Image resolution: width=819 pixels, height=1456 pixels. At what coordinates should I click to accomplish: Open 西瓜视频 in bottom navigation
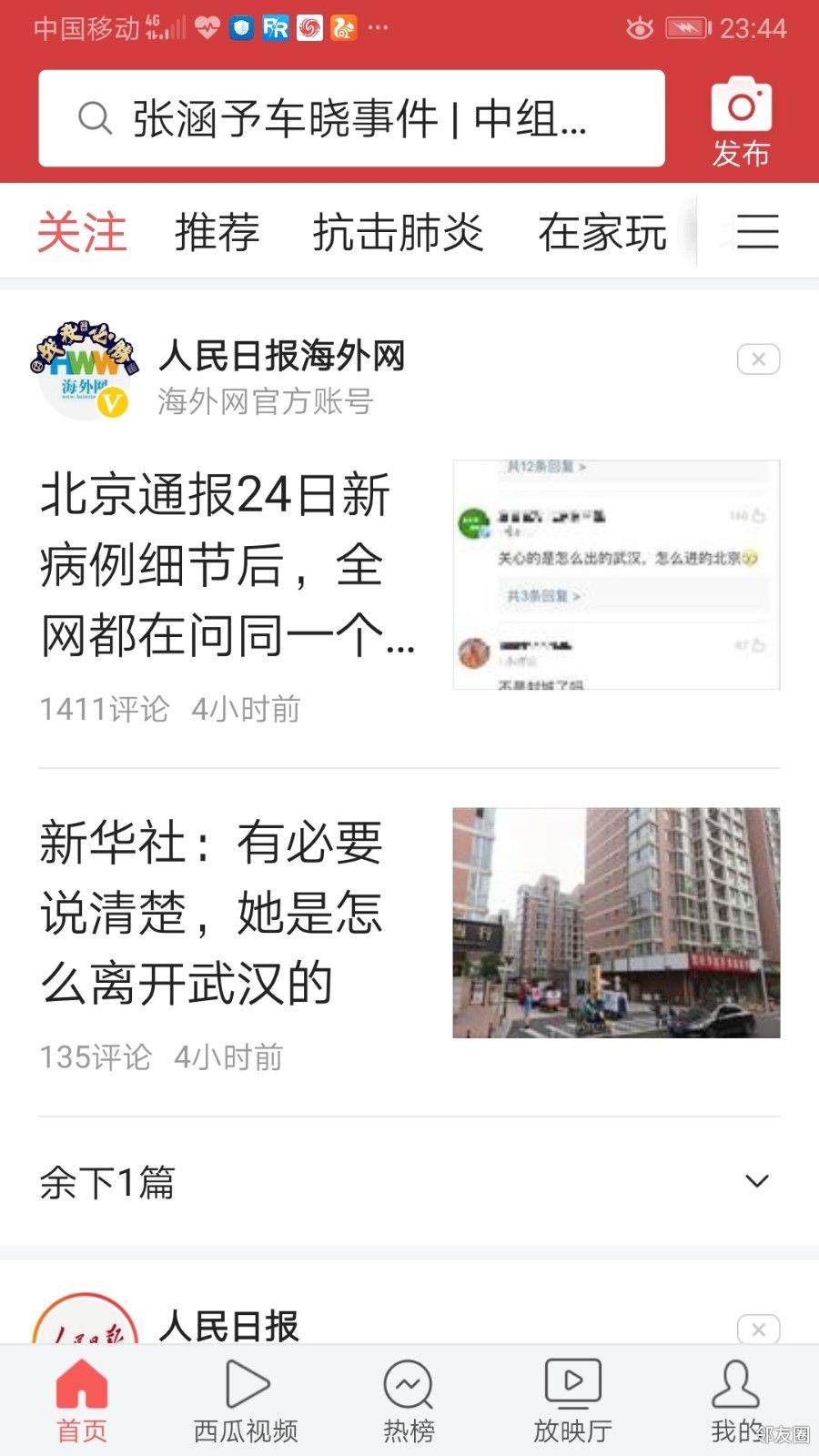[x=246, y=1401]
